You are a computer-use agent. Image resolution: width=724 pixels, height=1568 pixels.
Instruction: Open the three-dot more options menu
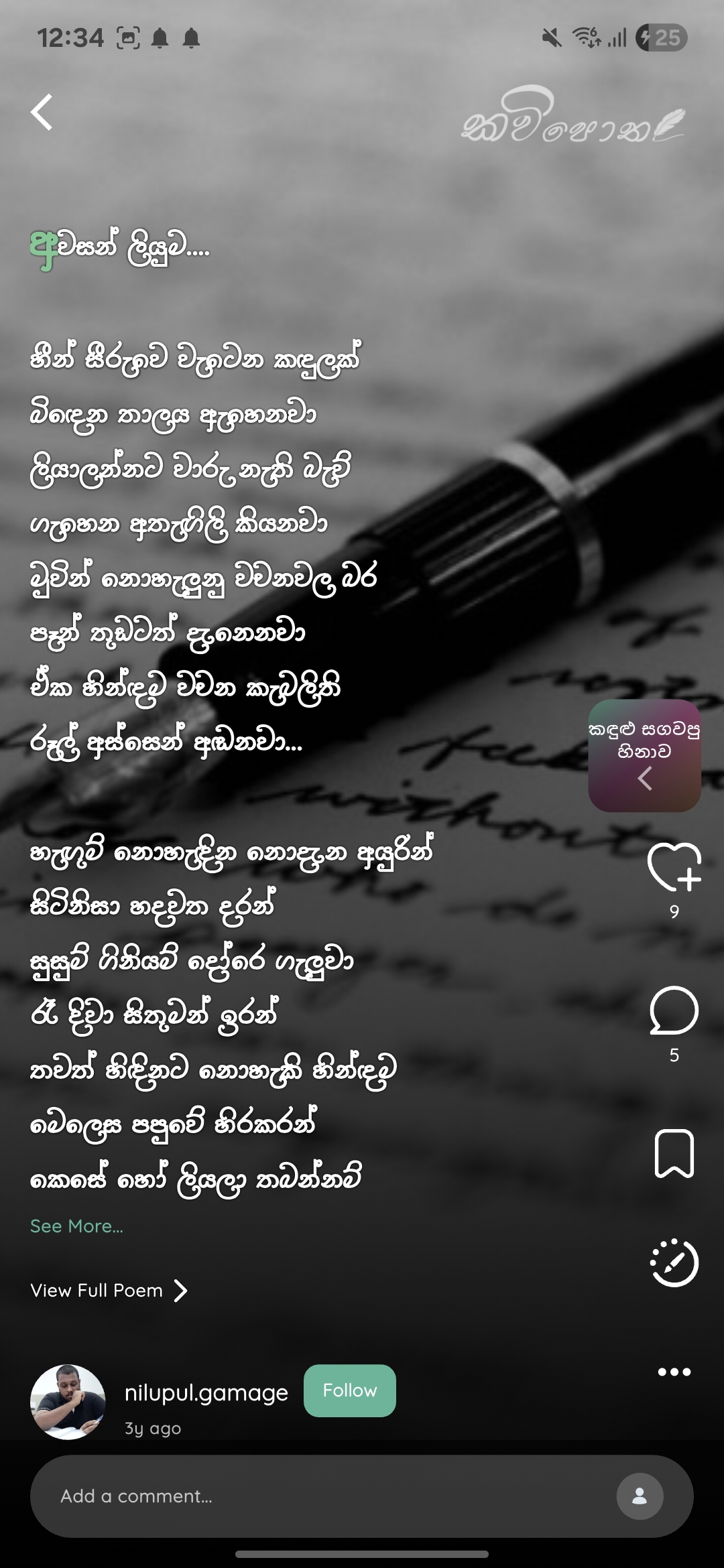(x=674, y=1372)
